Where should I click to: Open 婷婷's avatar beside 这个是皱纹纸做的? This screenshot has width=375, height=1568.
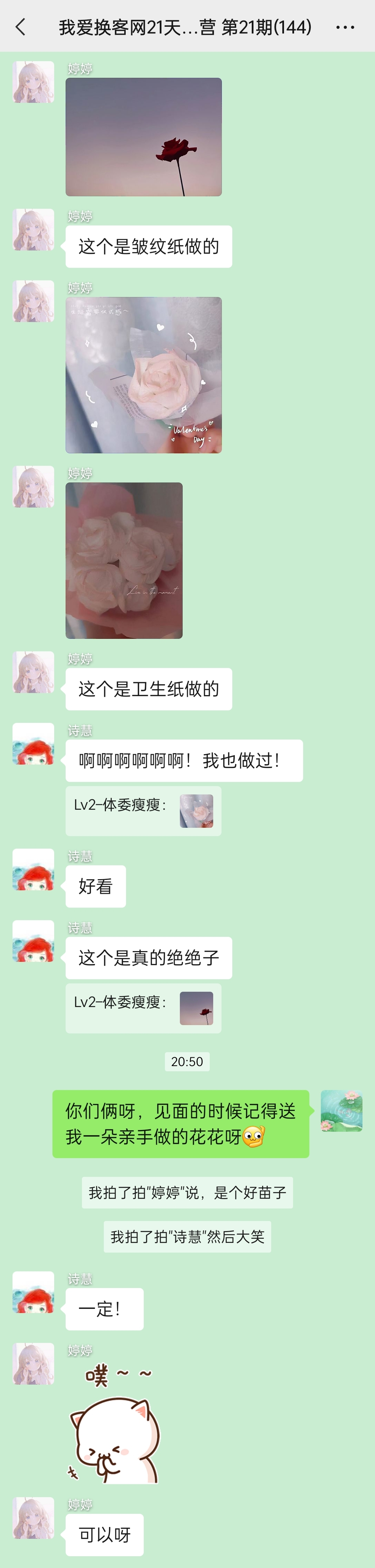pyautogui.click(x=33, y=230)
